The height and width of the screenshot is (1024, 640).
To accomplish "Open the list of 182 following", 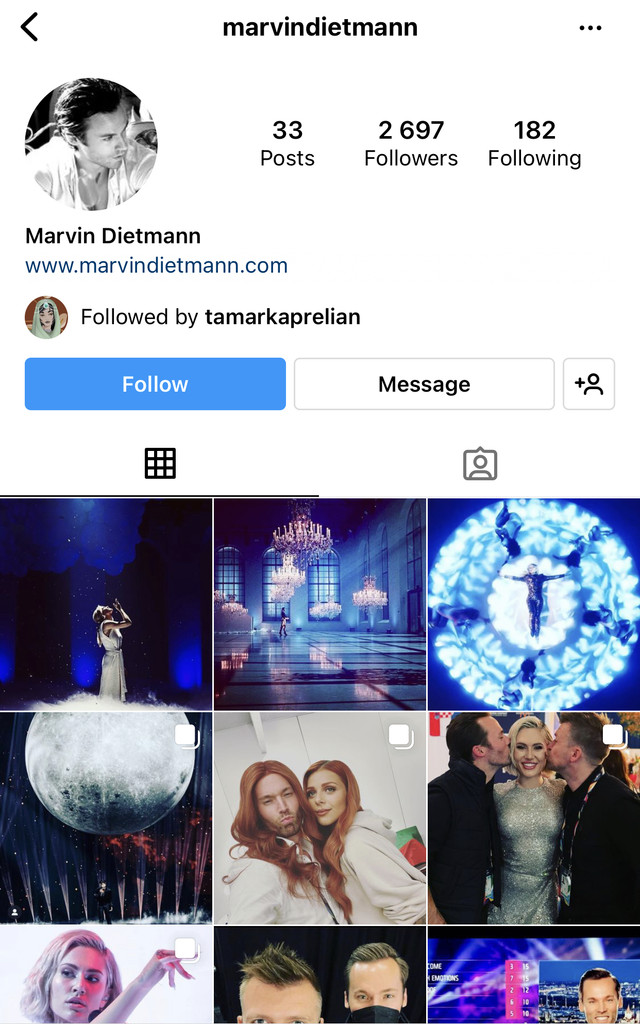I will 534,143.
